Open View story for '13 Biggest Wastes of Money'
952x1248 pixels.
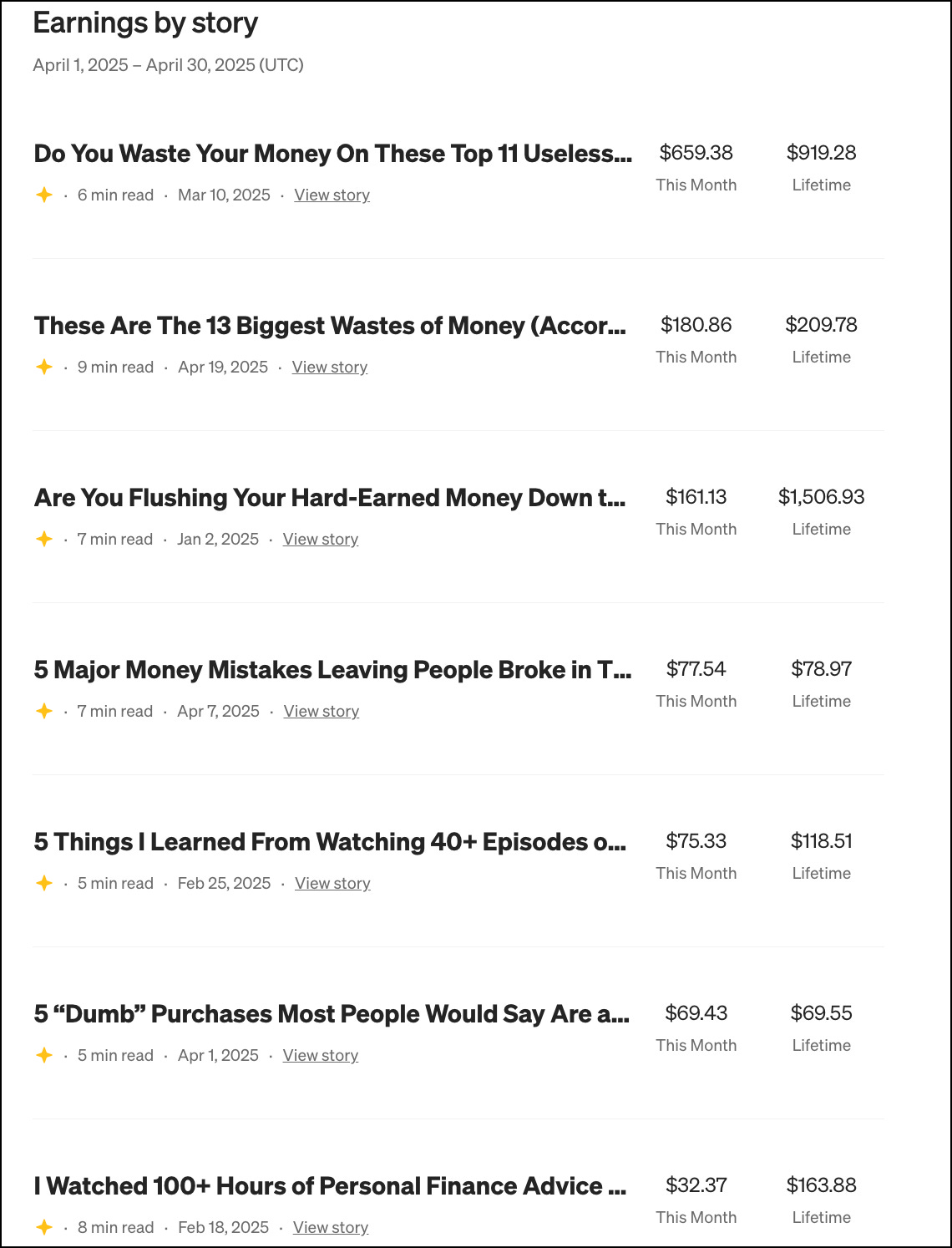click(x=329, y=367)
